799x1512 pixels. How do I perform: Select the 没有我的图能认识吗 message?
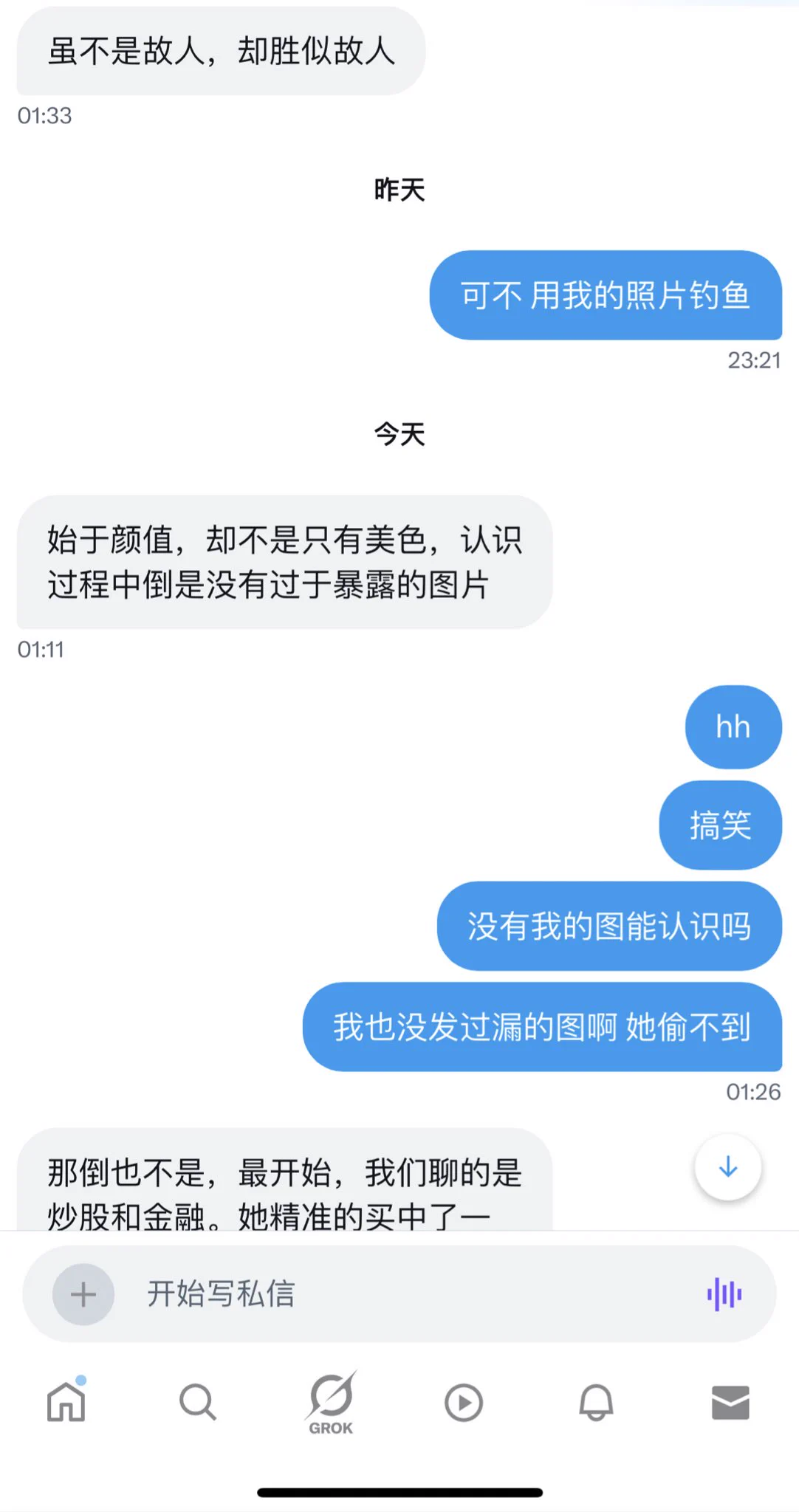pyautogui.click(x=608, y=928)
